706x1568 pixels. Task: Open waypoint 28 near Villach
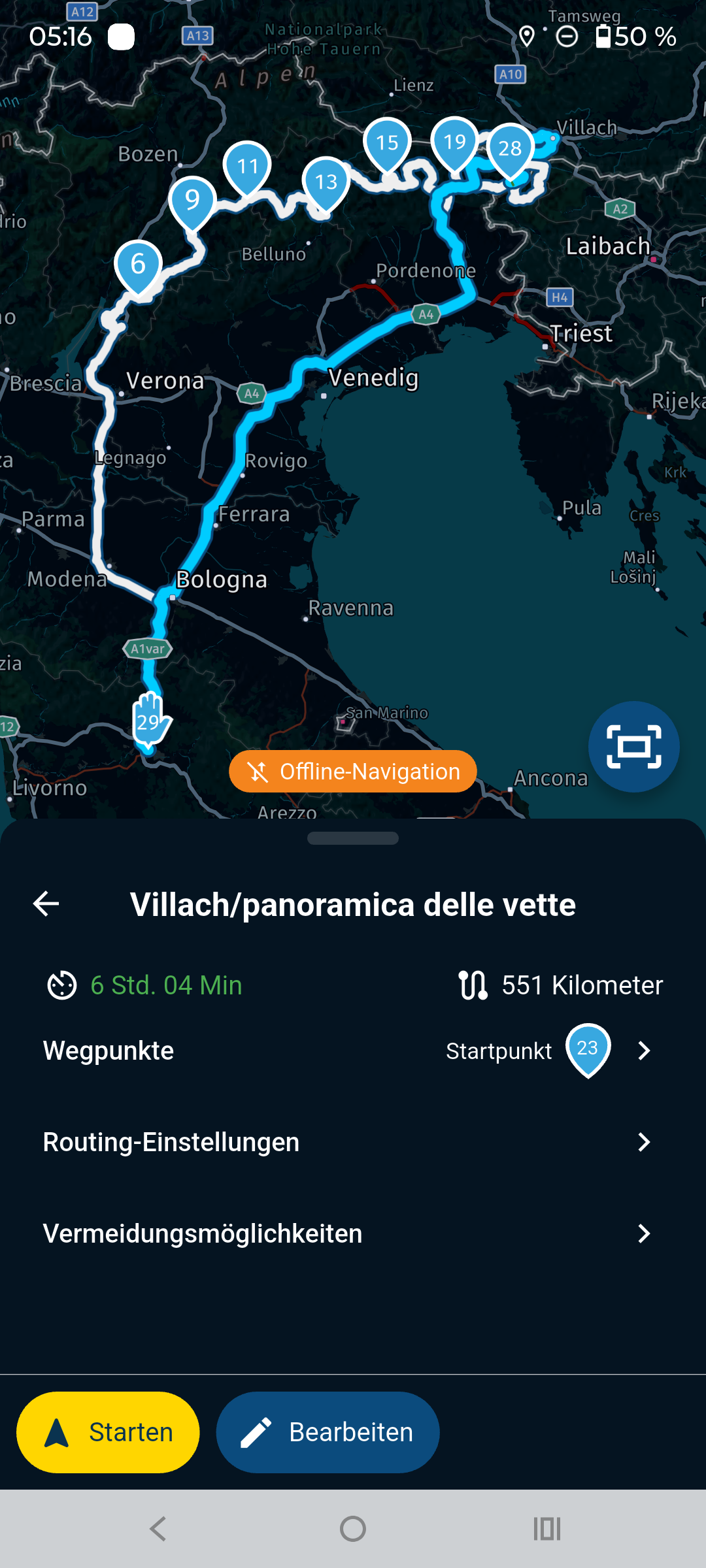[511, 149]
